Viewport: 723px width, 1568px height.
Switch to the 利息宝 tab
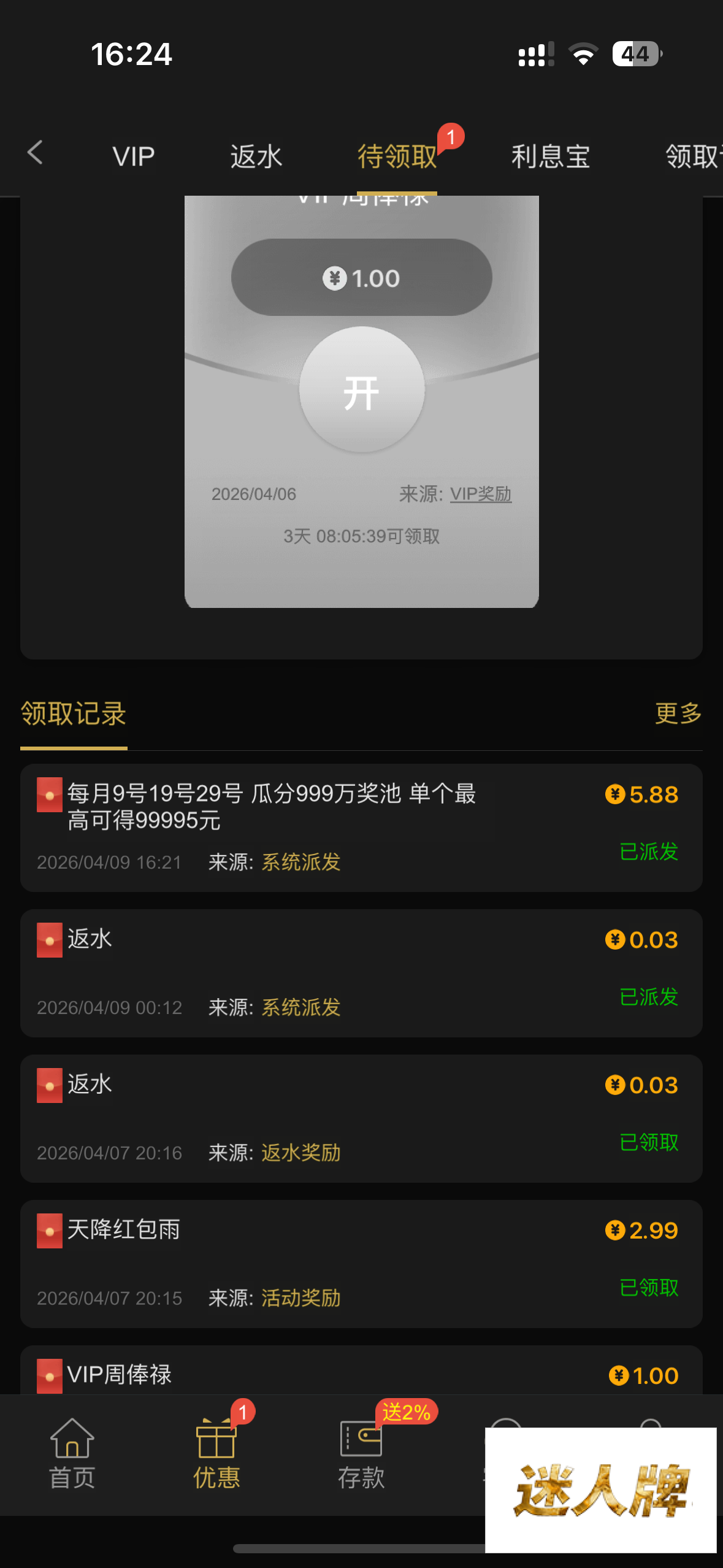point(550,157)
